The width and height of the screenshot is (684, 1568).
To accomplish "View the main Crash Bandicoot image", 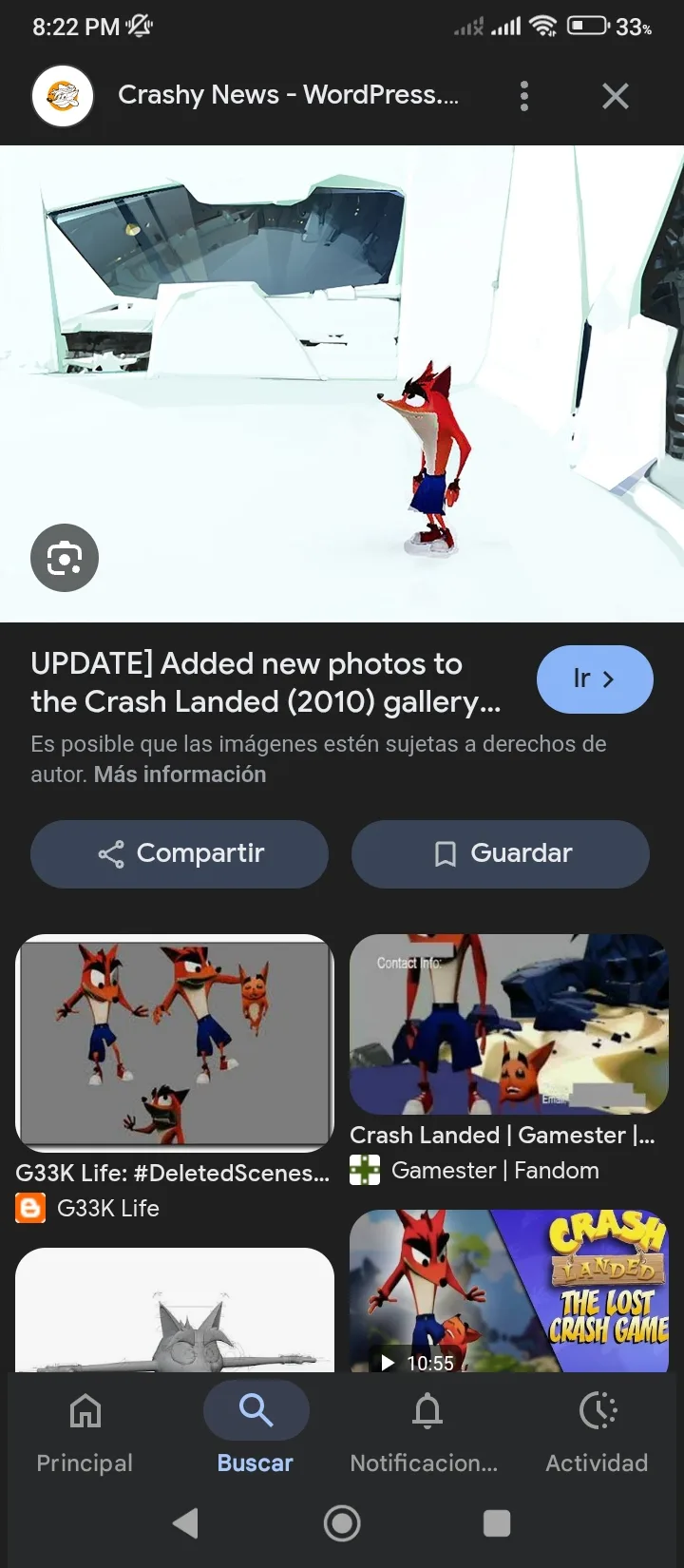I will click(342, 380).
